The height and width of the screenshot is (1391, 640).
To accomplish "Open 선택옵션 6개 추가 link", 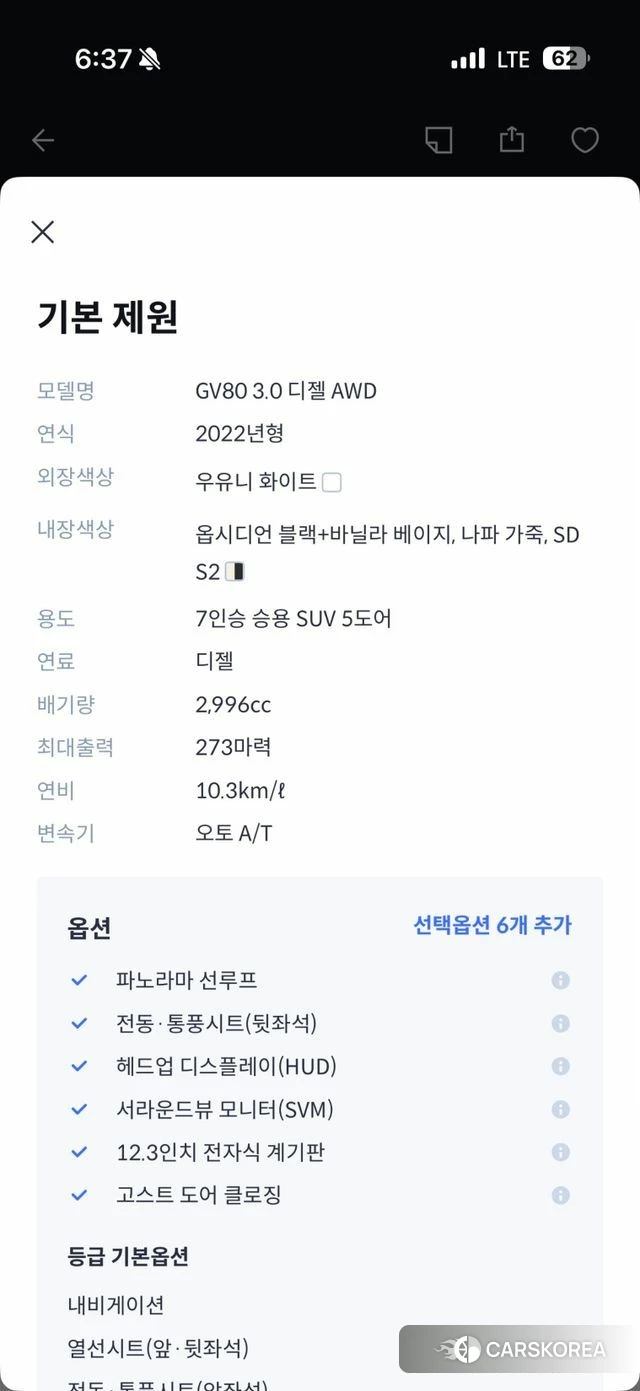I will 493,925.
